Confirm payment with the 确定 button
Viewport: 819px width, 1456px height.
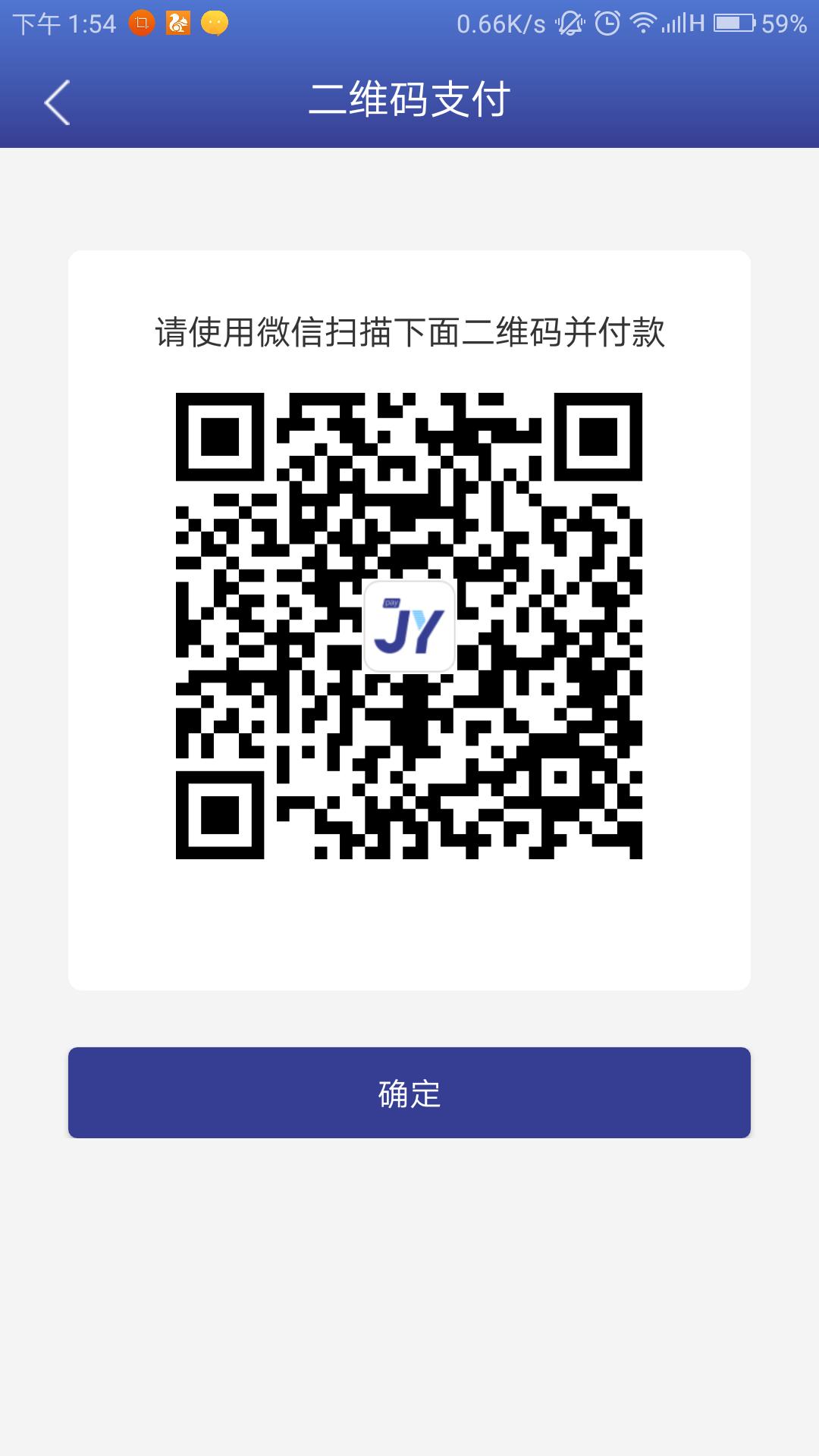click(x=409, y=1093)
